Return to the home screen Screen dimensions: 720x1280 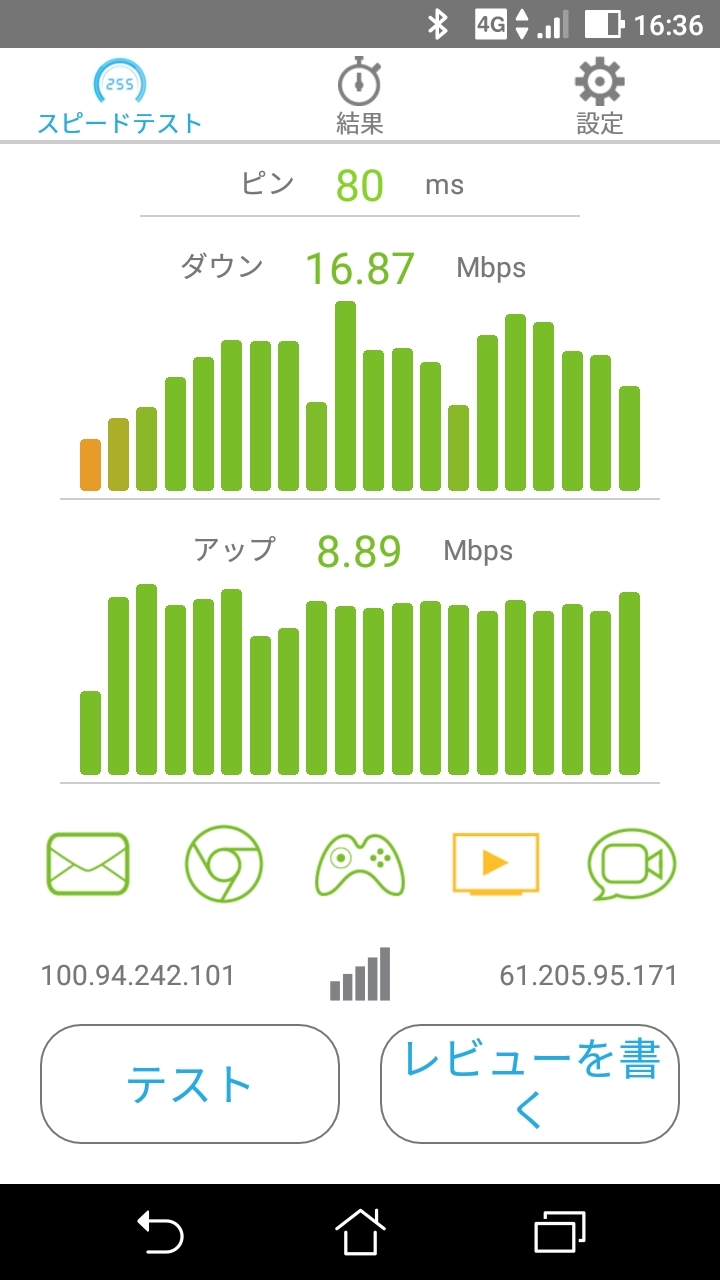pyautogui.click(x=360, y=1232)
